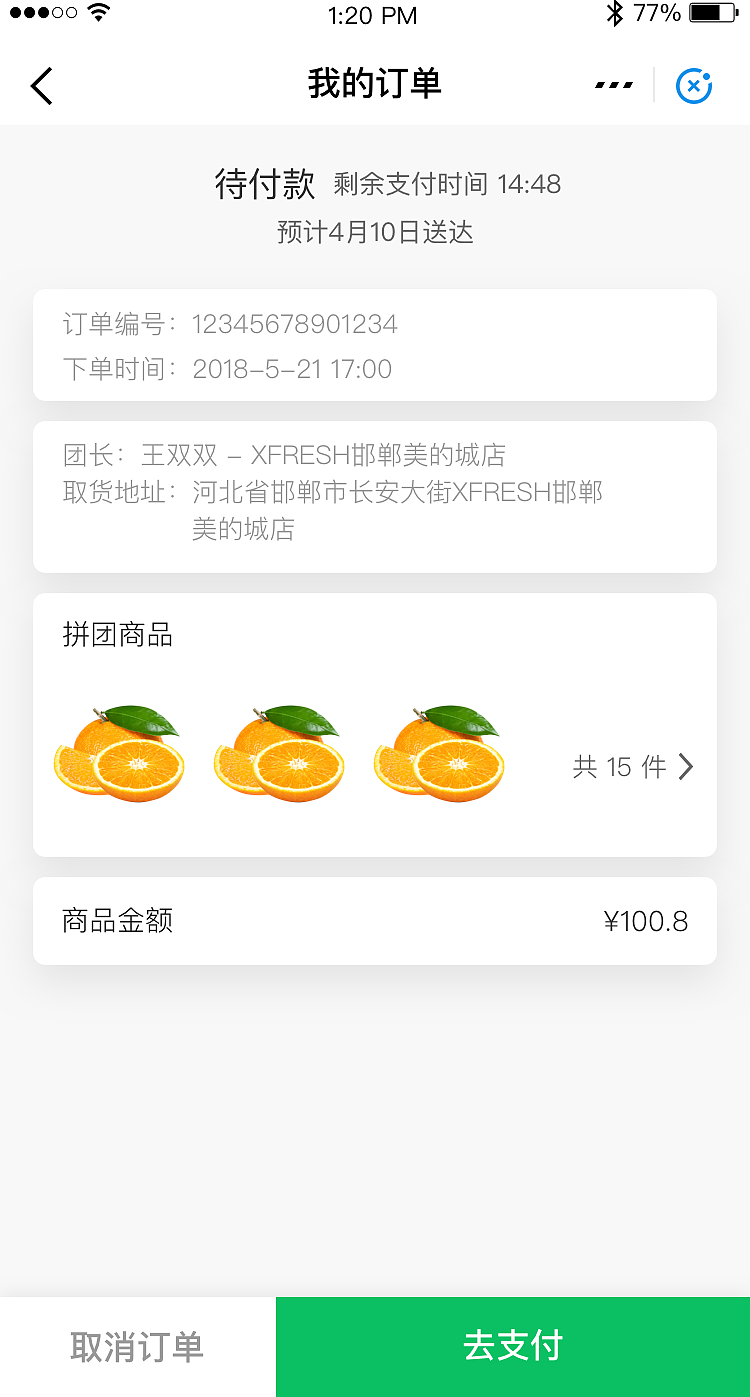Tap the back arrow to return
Viewport: 750px width, 1397px height.
(x=41, y=85)
